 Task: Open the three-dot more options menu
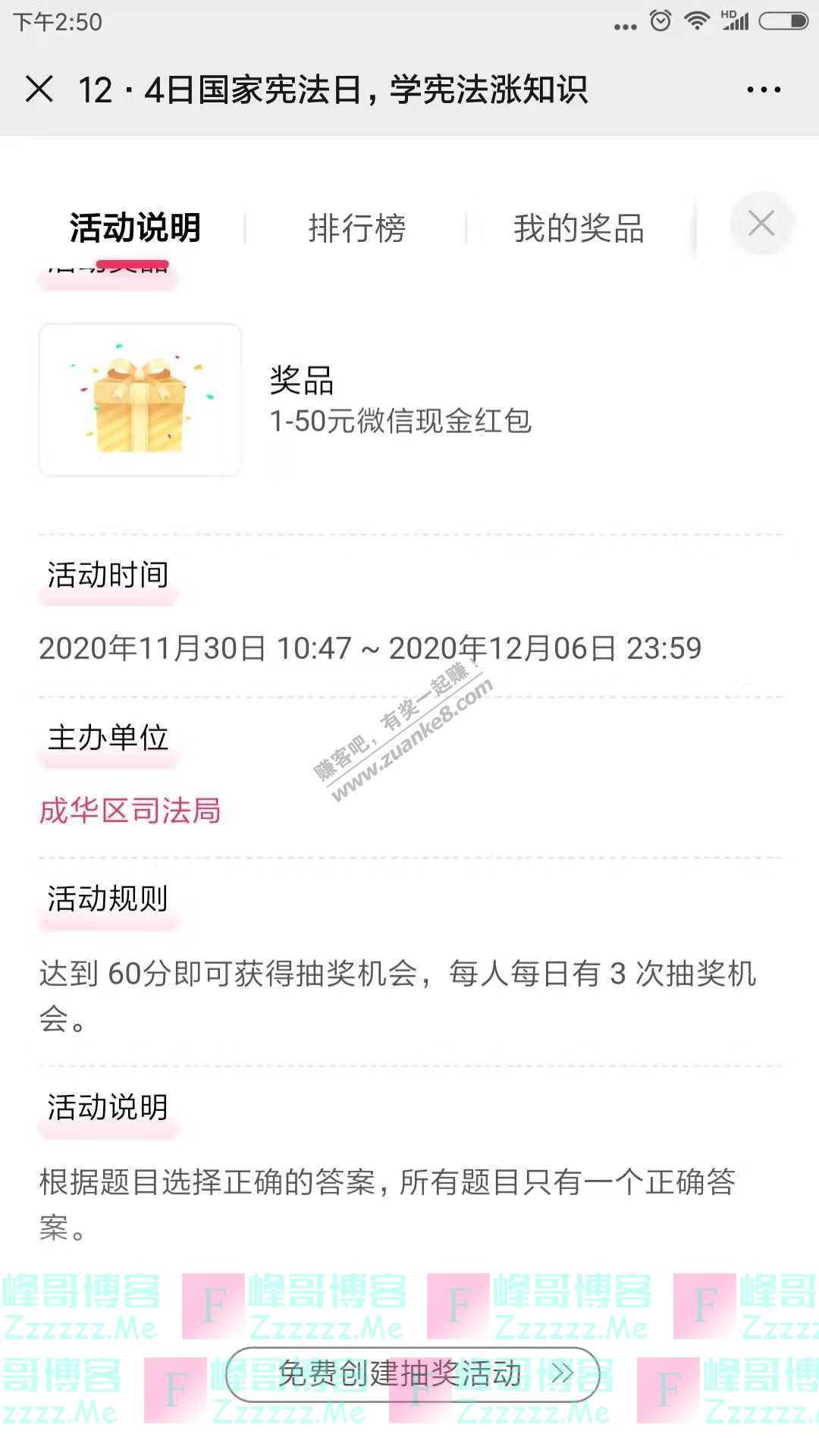(x=763, y=89)
